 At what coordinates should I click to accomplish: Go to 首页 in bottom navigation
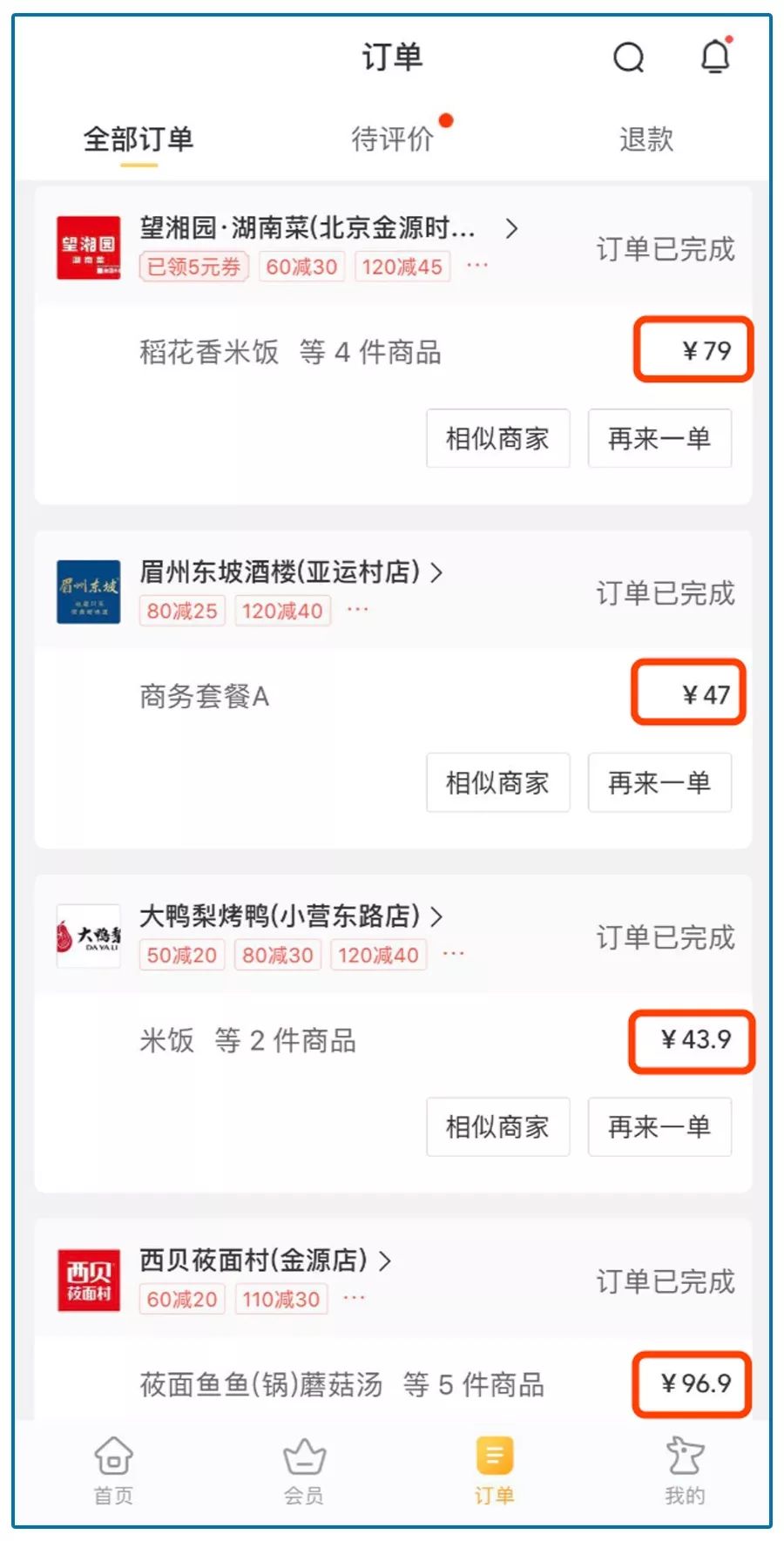[x=113, y=1470]
